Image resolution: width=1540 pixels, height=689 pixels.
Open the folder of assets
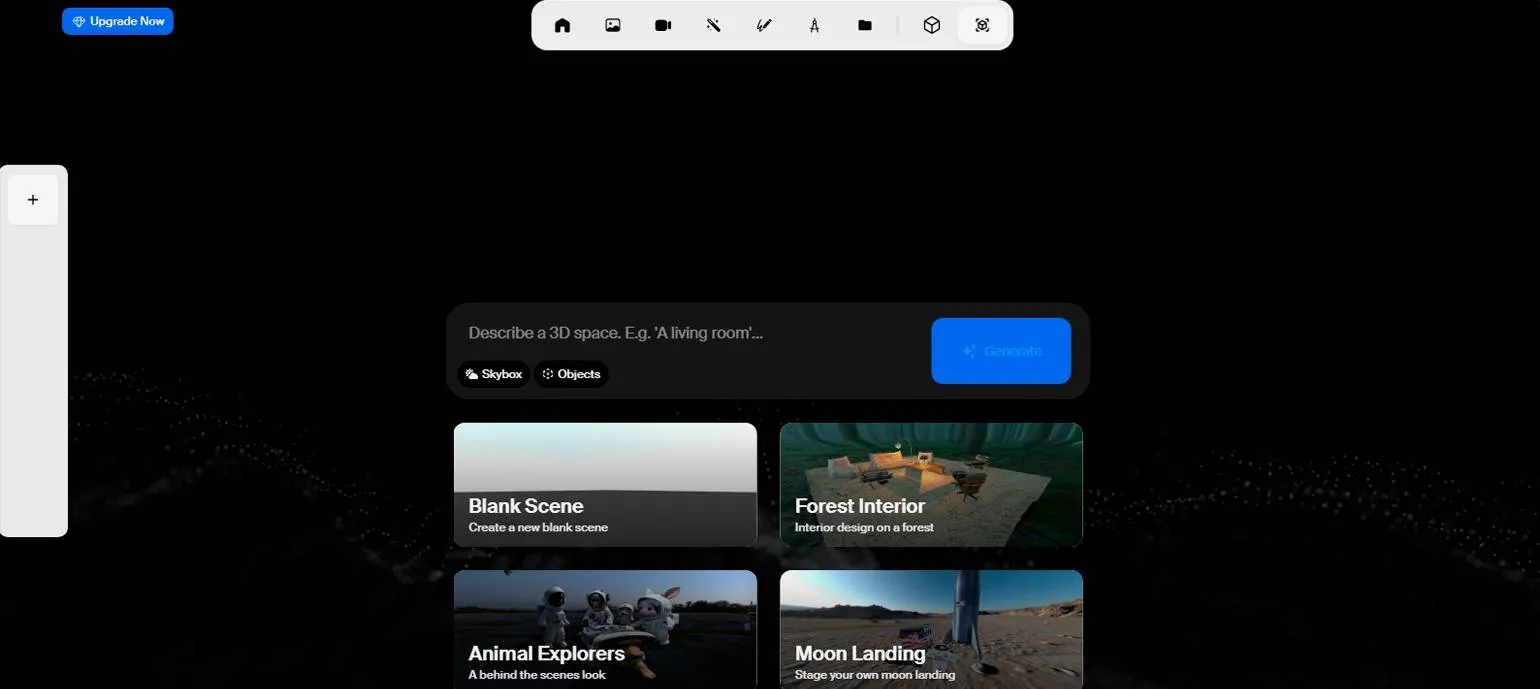[865, 25]
